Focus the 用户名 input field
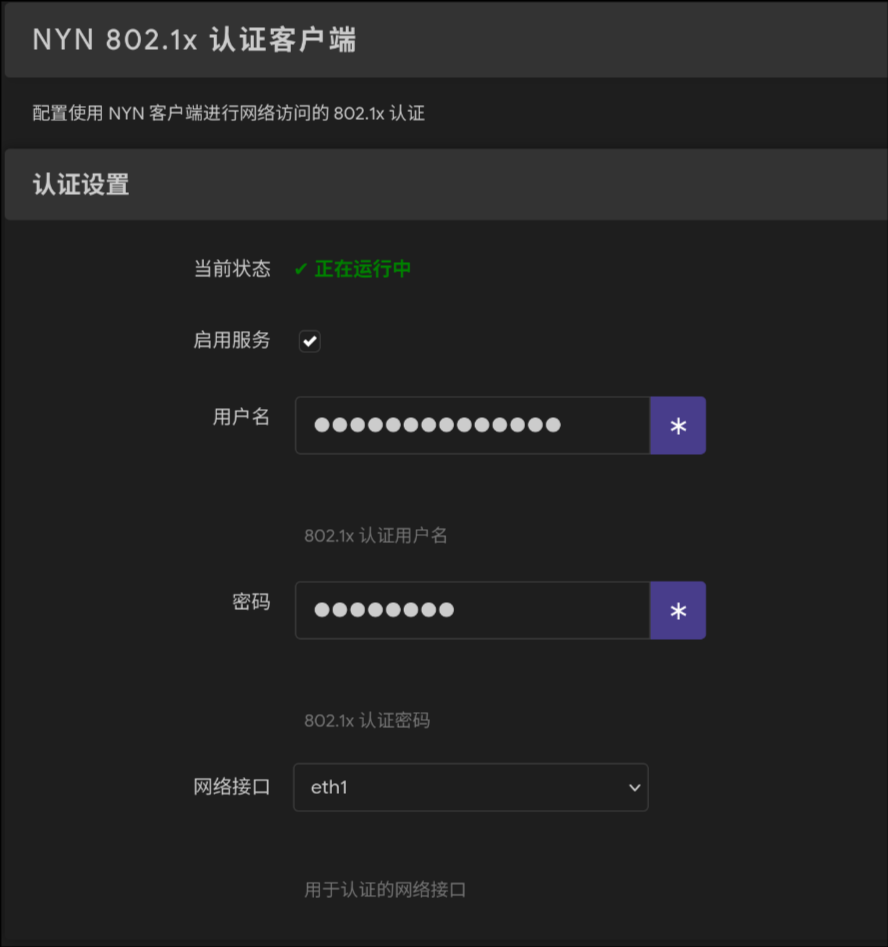The width and height of the screenshot is (888, 947). click(x=472, y=425)
